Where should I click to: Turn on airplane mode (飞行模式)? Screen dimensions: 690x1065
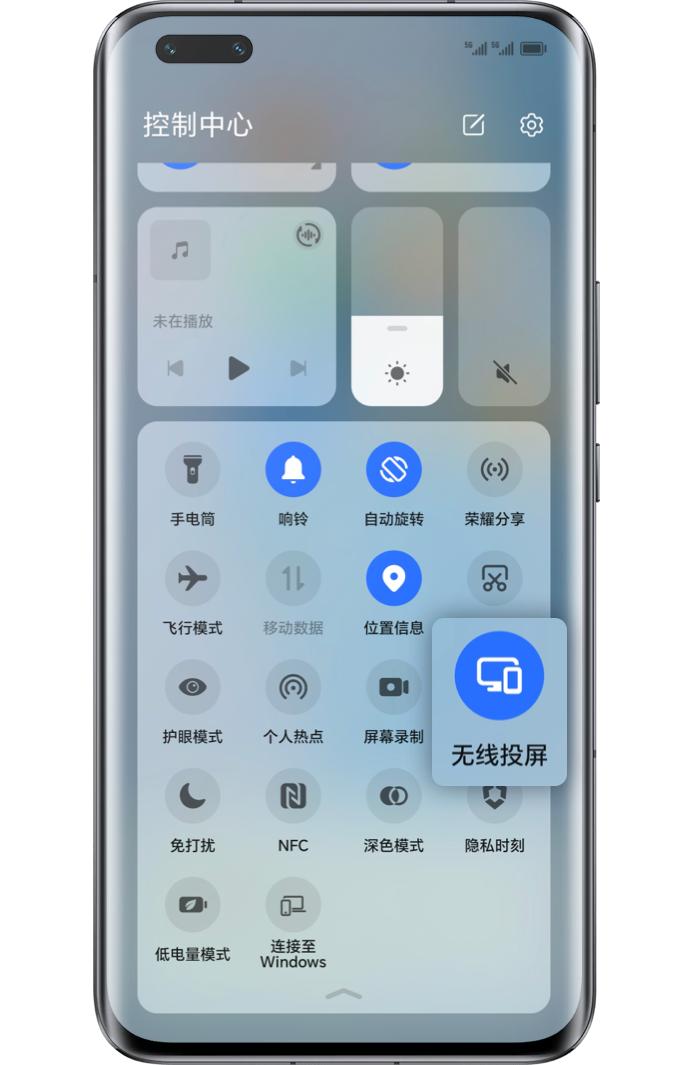tap(192, 578)
